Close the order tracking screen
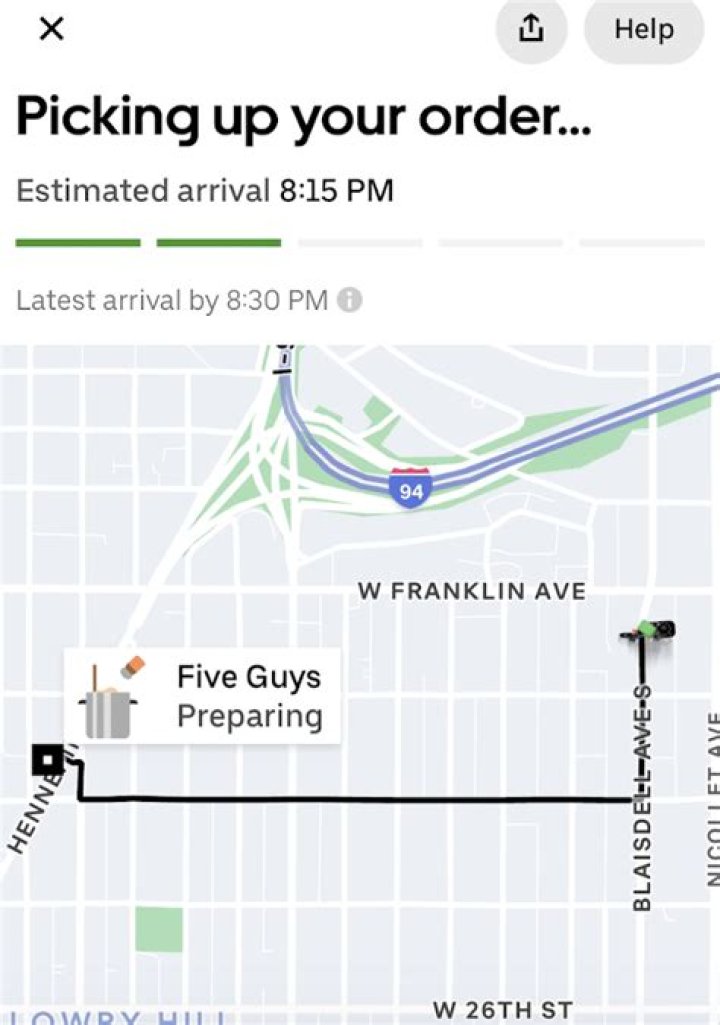The height and width of the screenshot is (1025, 720). click(x=51, y=29)
